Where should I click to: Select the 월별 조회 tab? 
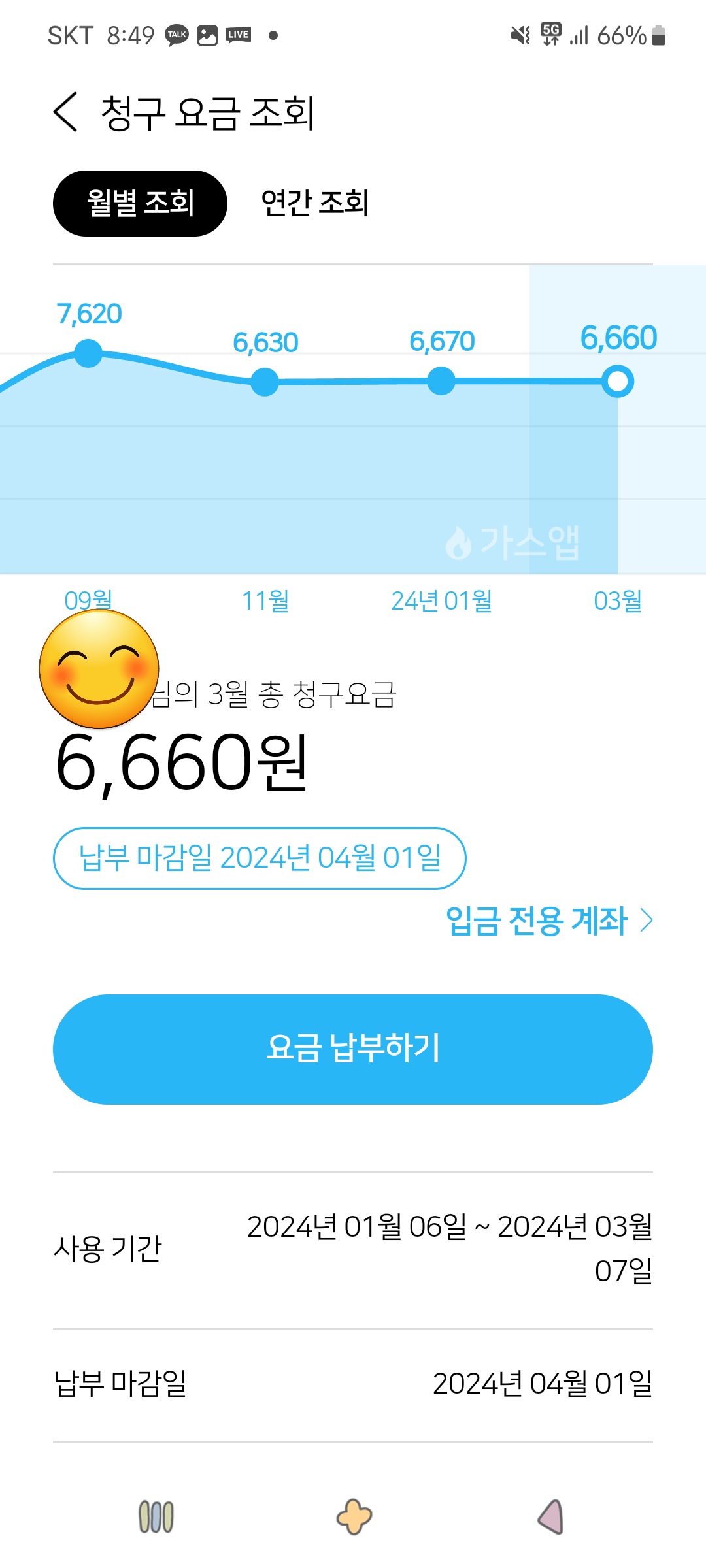(x=140, y=203)
